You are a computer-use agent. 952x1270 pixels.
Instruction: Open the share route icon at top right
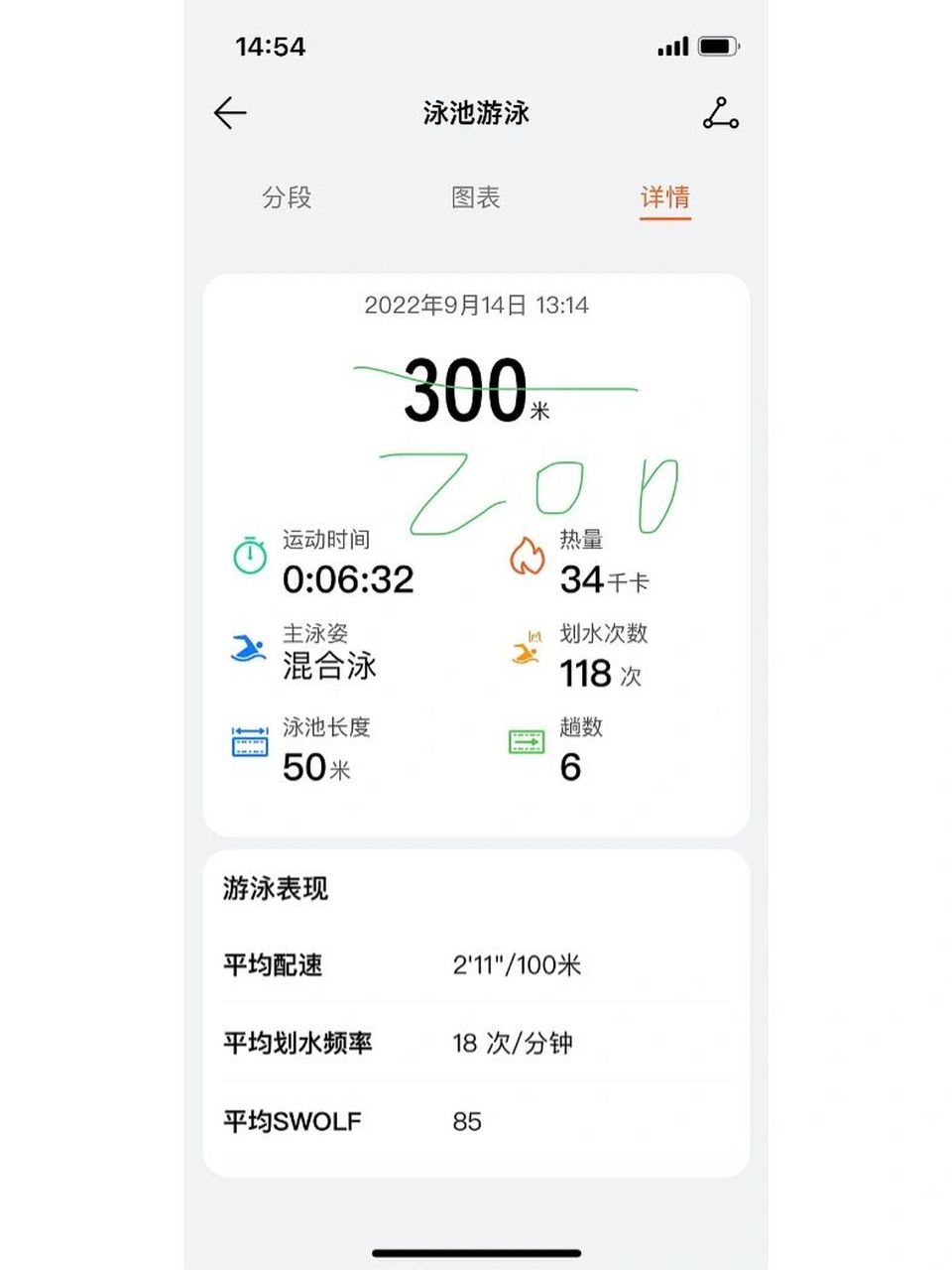720,114
